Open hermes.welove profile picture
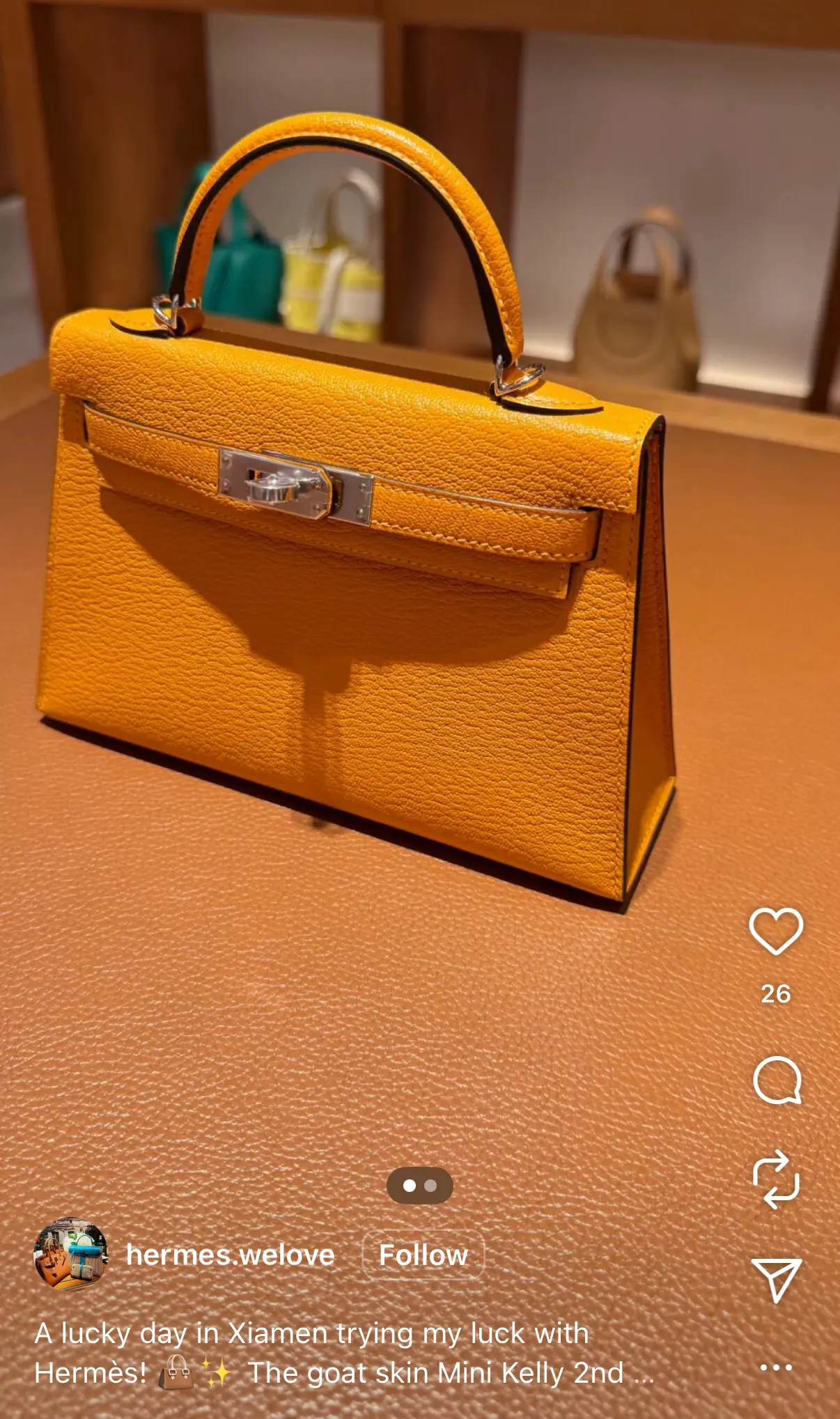The image size is (840, 1419). [71, 1255]
